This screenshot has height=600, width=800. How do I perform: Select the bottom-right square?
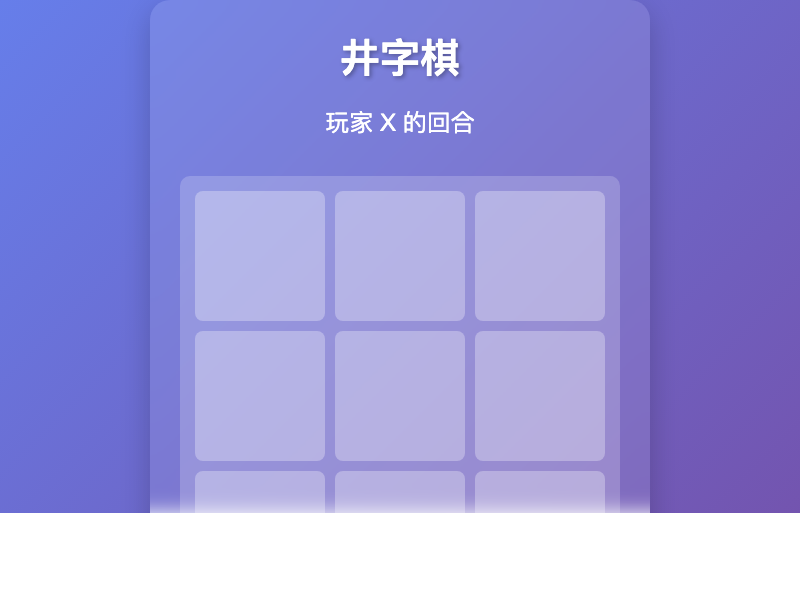pyautogui.click(x=540, y=491)
